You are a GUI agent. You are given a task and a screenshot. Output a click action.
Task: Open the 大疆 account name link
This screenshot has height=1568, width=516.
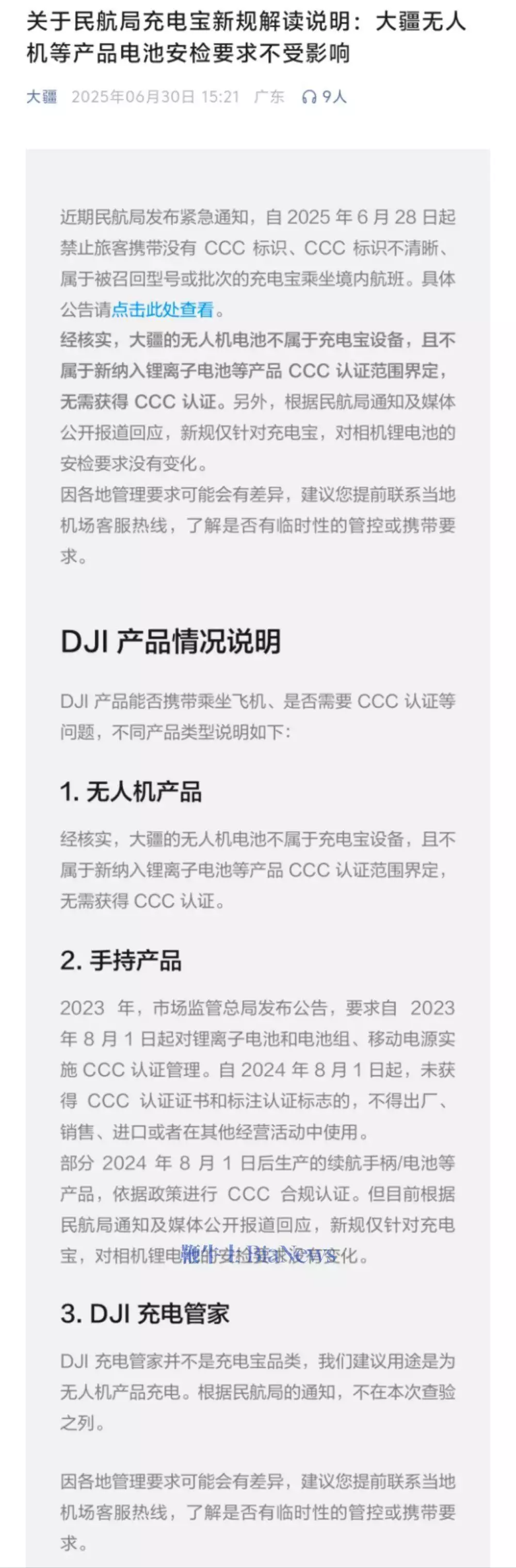click(x=41, y=97)
